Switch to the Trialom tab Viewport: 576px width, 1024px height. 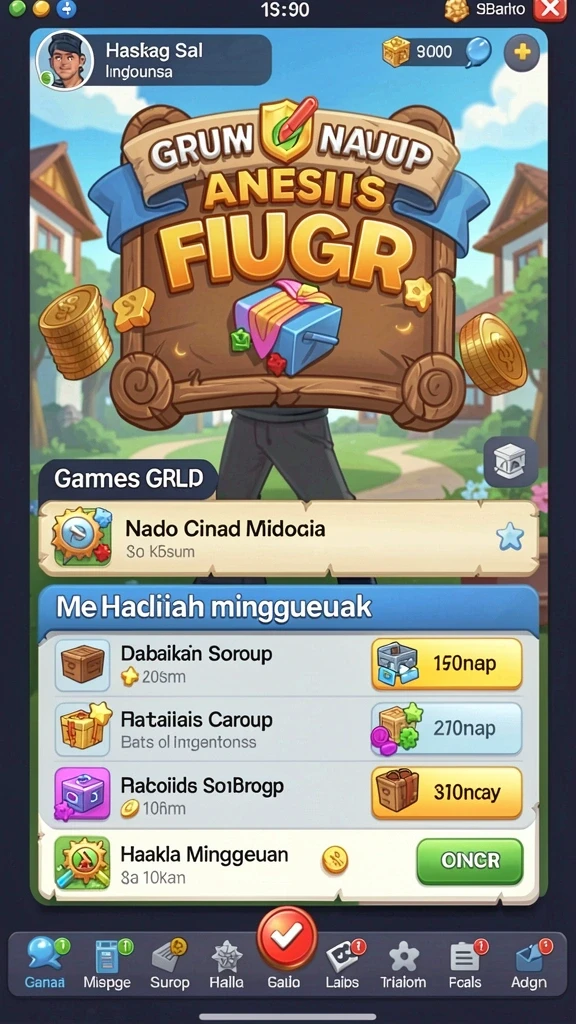pyautogui.click(x=403, y=964)
